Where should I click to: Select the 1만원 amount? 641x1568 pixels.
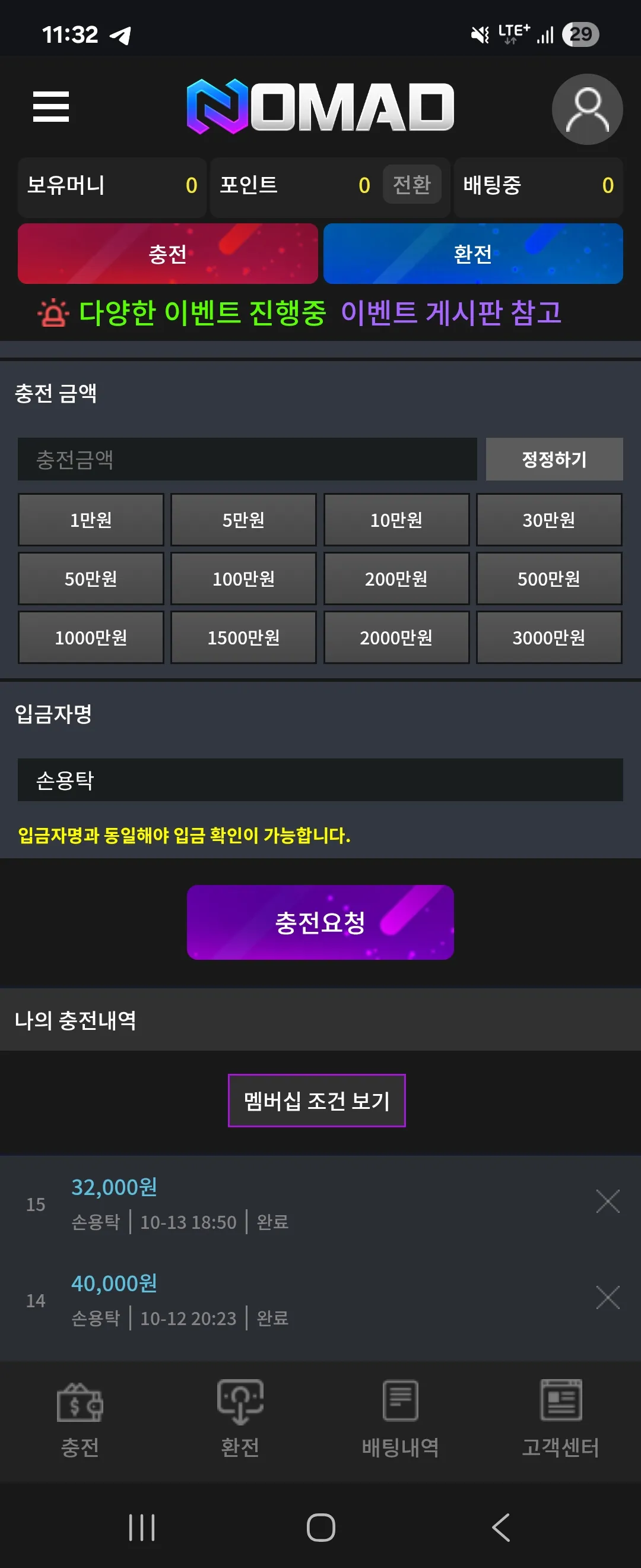[91, 520]
